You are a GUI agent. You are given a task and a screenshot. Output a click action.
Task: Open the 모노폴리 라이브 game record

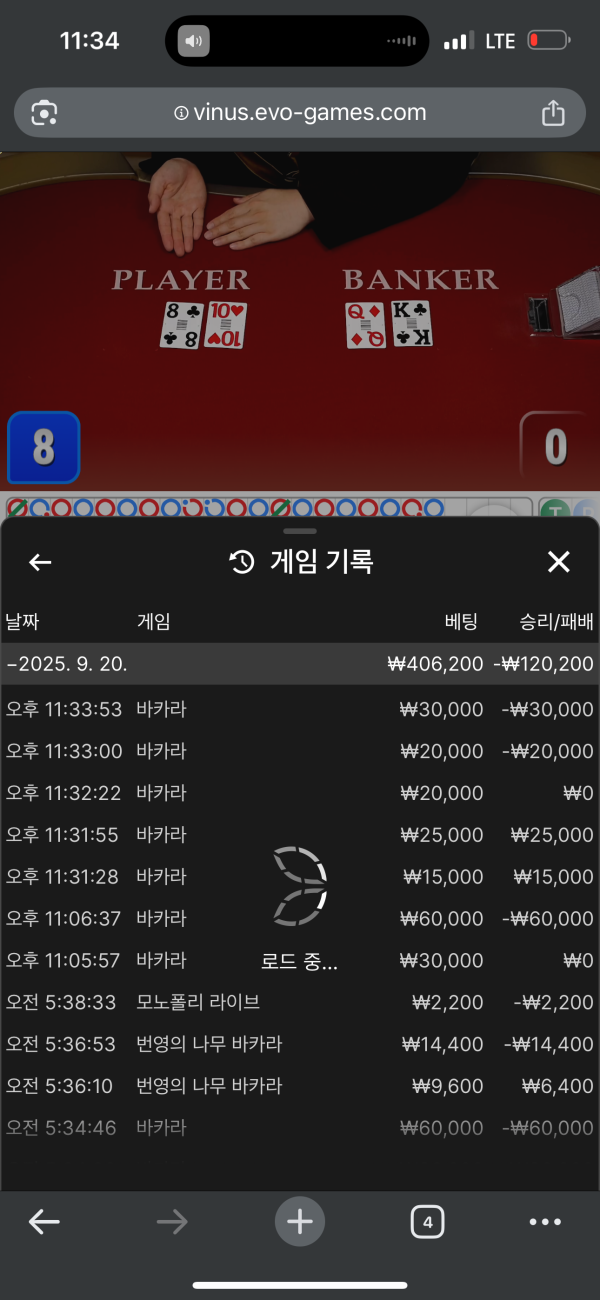pyautogui.click(x=300, y=1002)
